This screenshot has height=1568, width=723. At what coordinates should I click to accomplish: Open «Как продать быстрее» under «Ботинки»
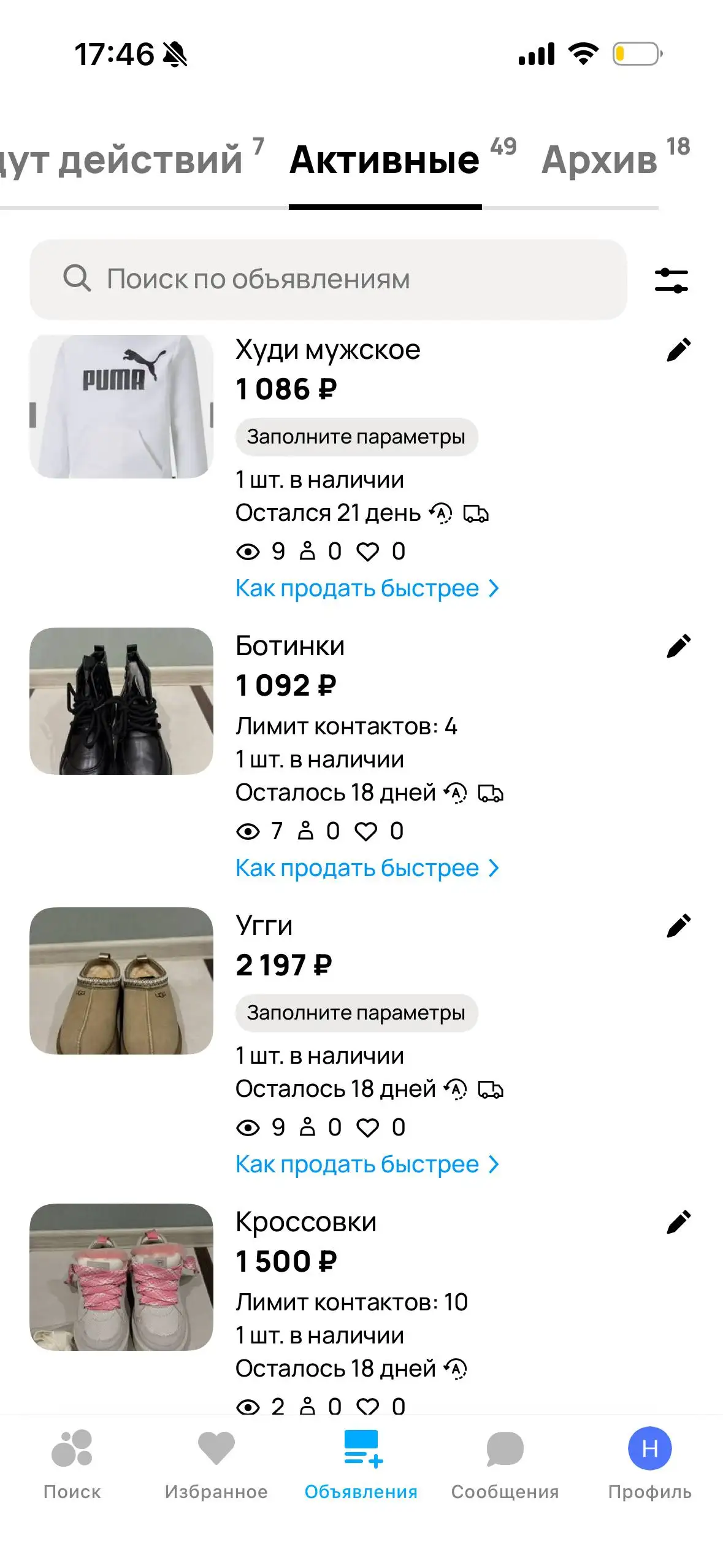366,867
